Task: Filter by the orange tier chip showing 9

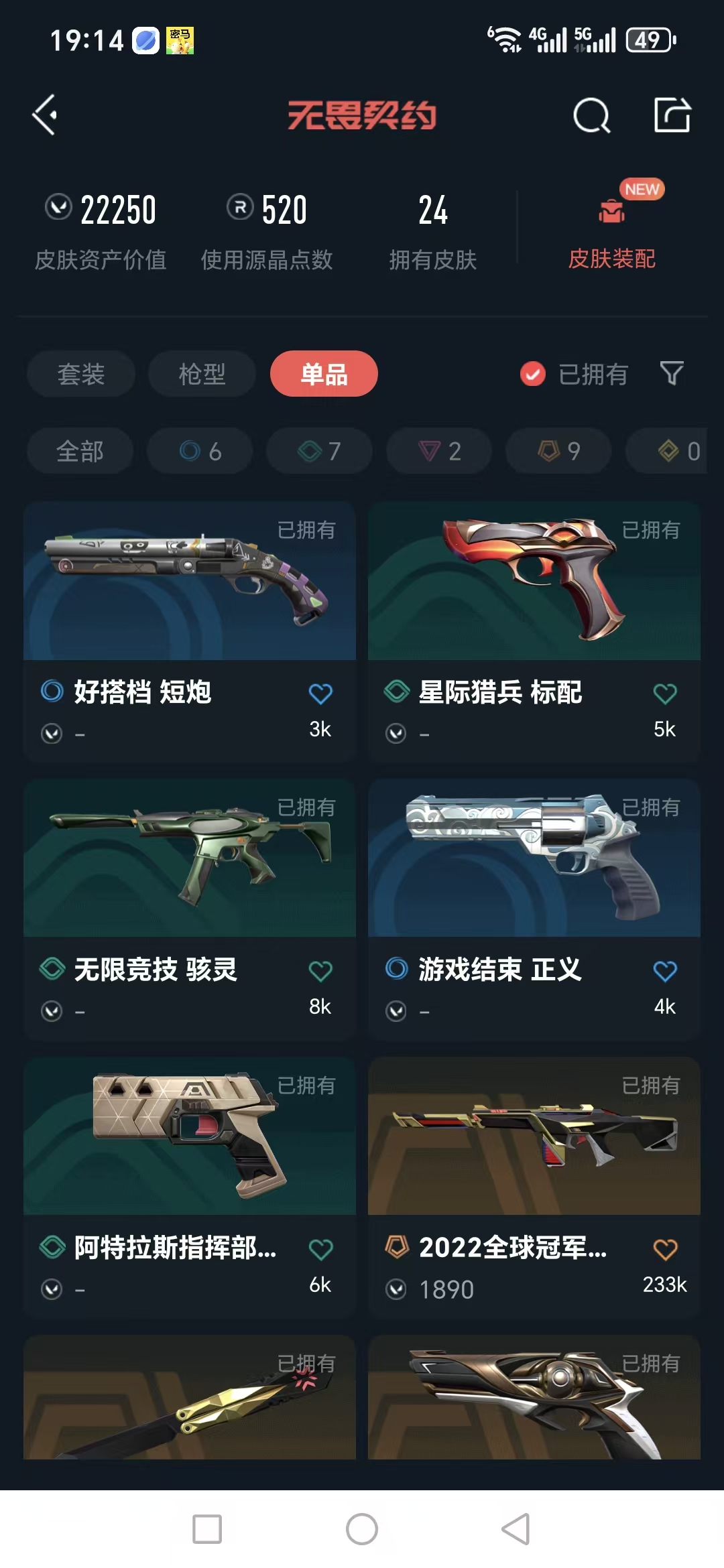Action: pos(558,451)
